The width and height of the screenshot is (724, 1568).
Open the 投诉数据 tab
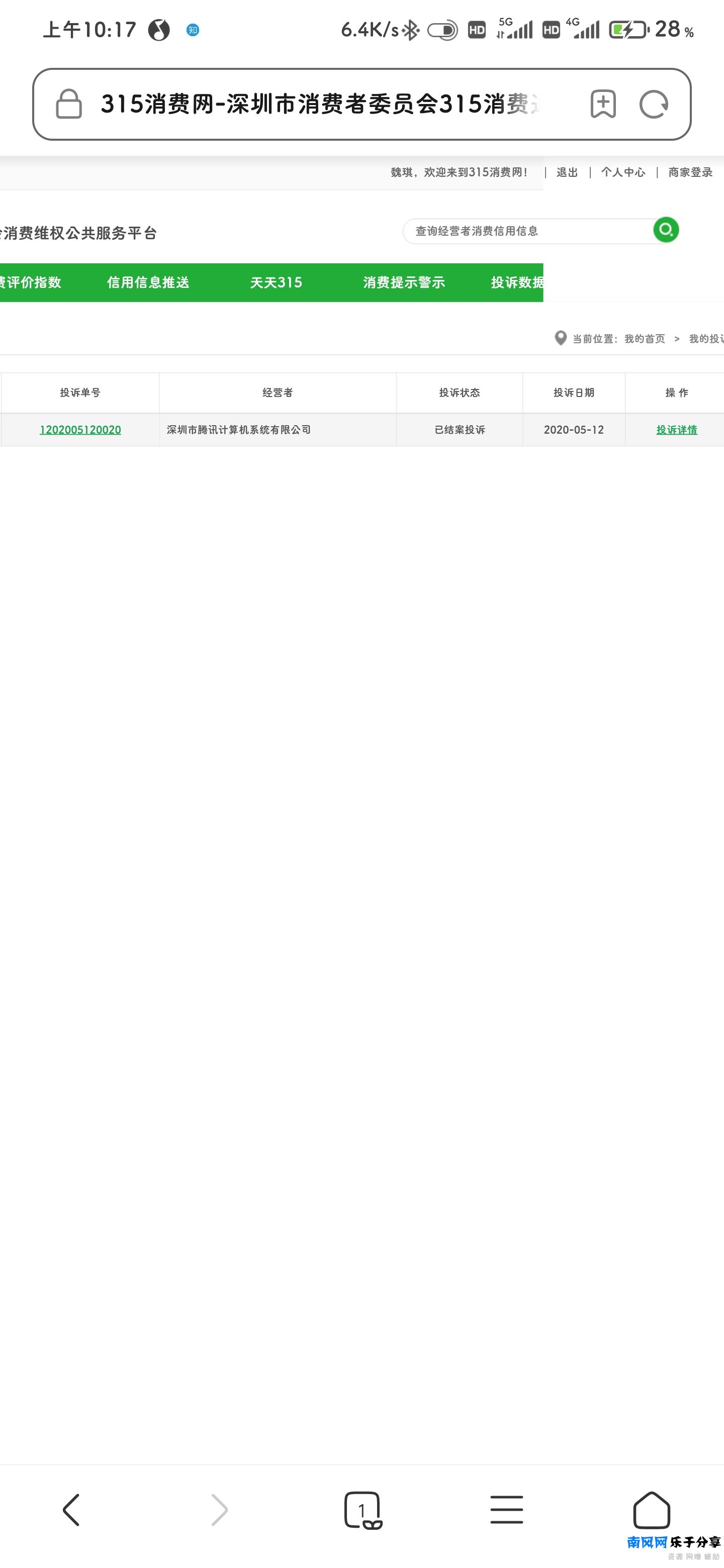point(516,282)
